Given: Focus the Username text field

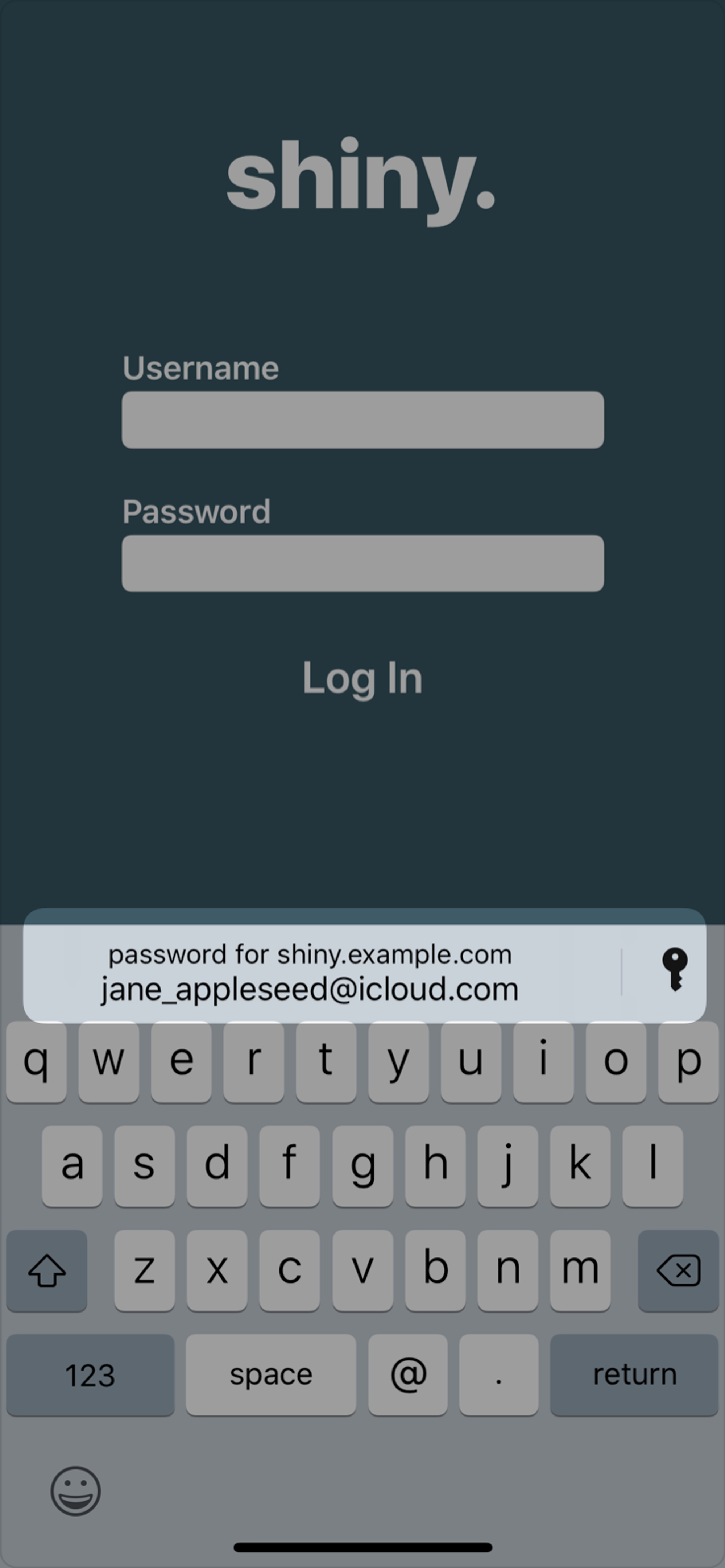Looking at the screenshot, I should coord(362,420).
